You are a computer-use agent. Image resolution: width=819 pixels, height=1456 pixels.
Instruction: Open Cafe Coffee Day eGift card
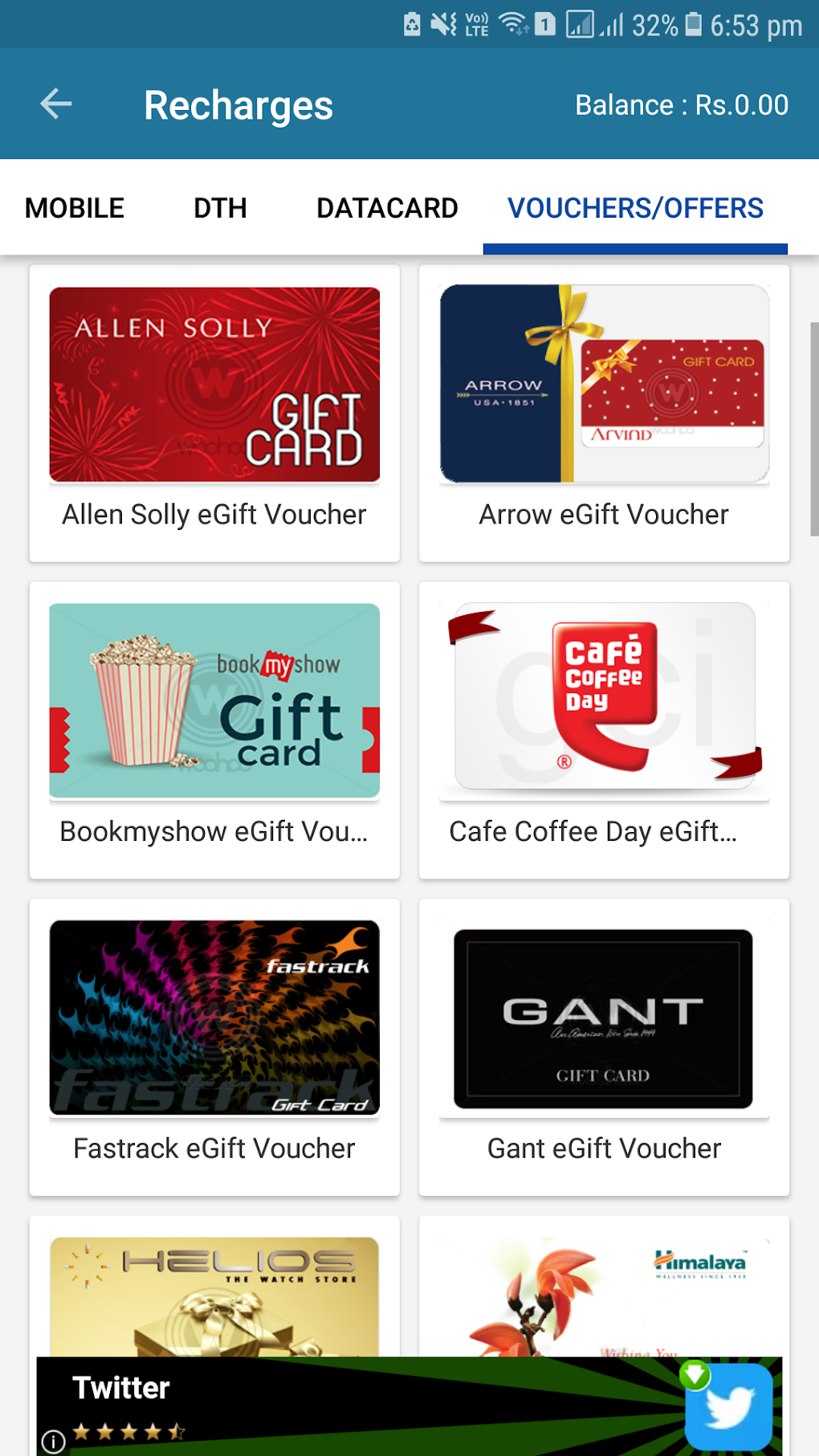(604, 729)
